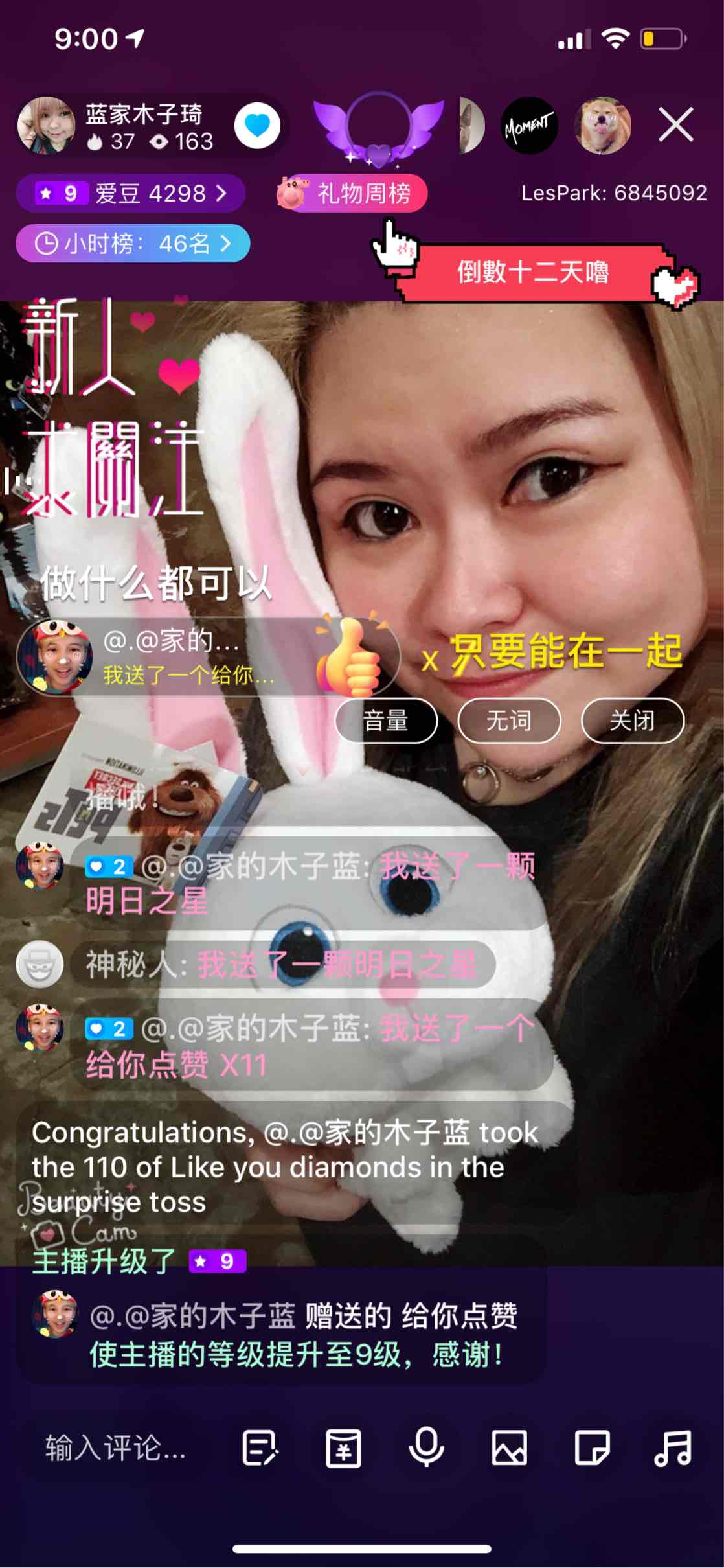Image resolution: width=724 pixels, height=1568 pixels.
Task: Toggle the microphone
Action: coord(426,1447)
